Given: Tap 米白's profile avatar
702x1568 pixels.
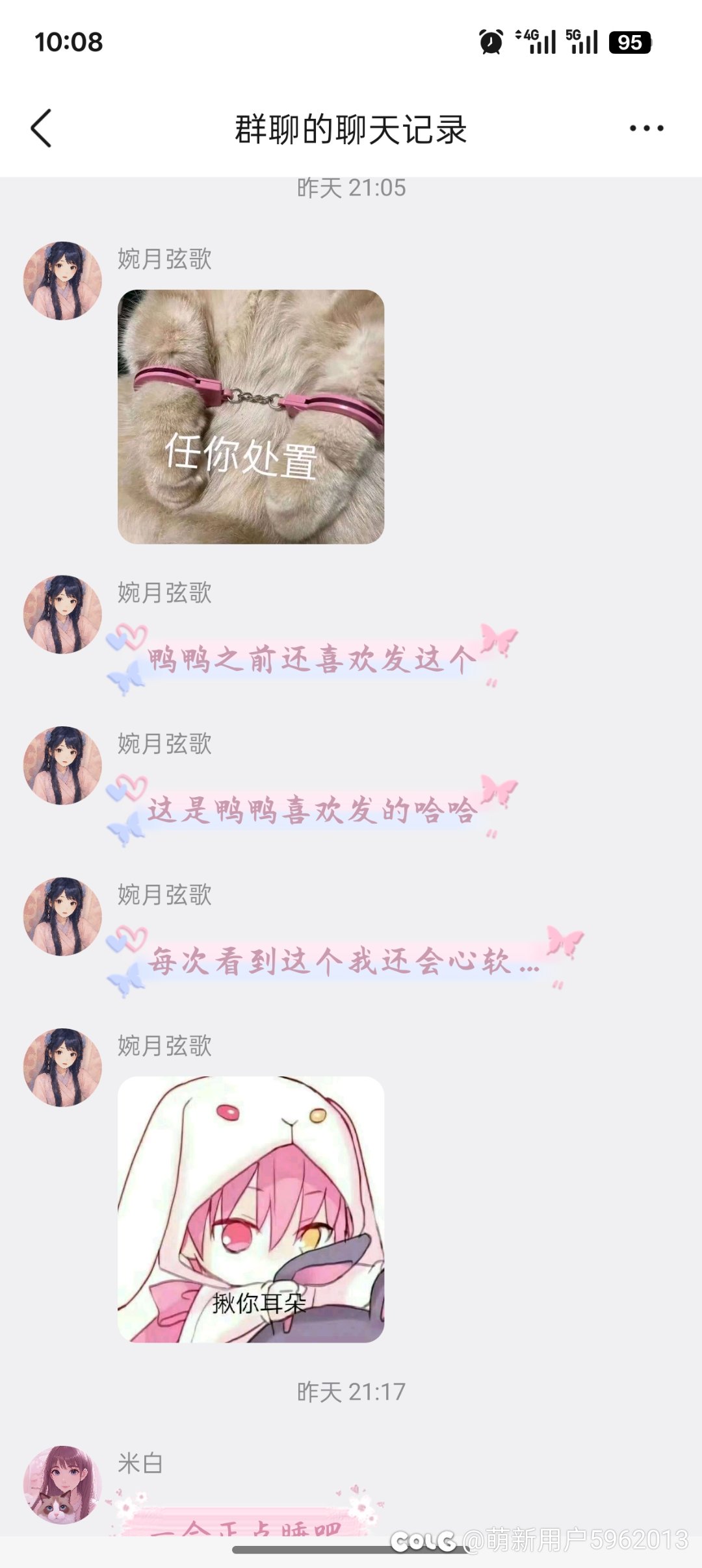Looking at the screenshot, I should pos(62,1484).
